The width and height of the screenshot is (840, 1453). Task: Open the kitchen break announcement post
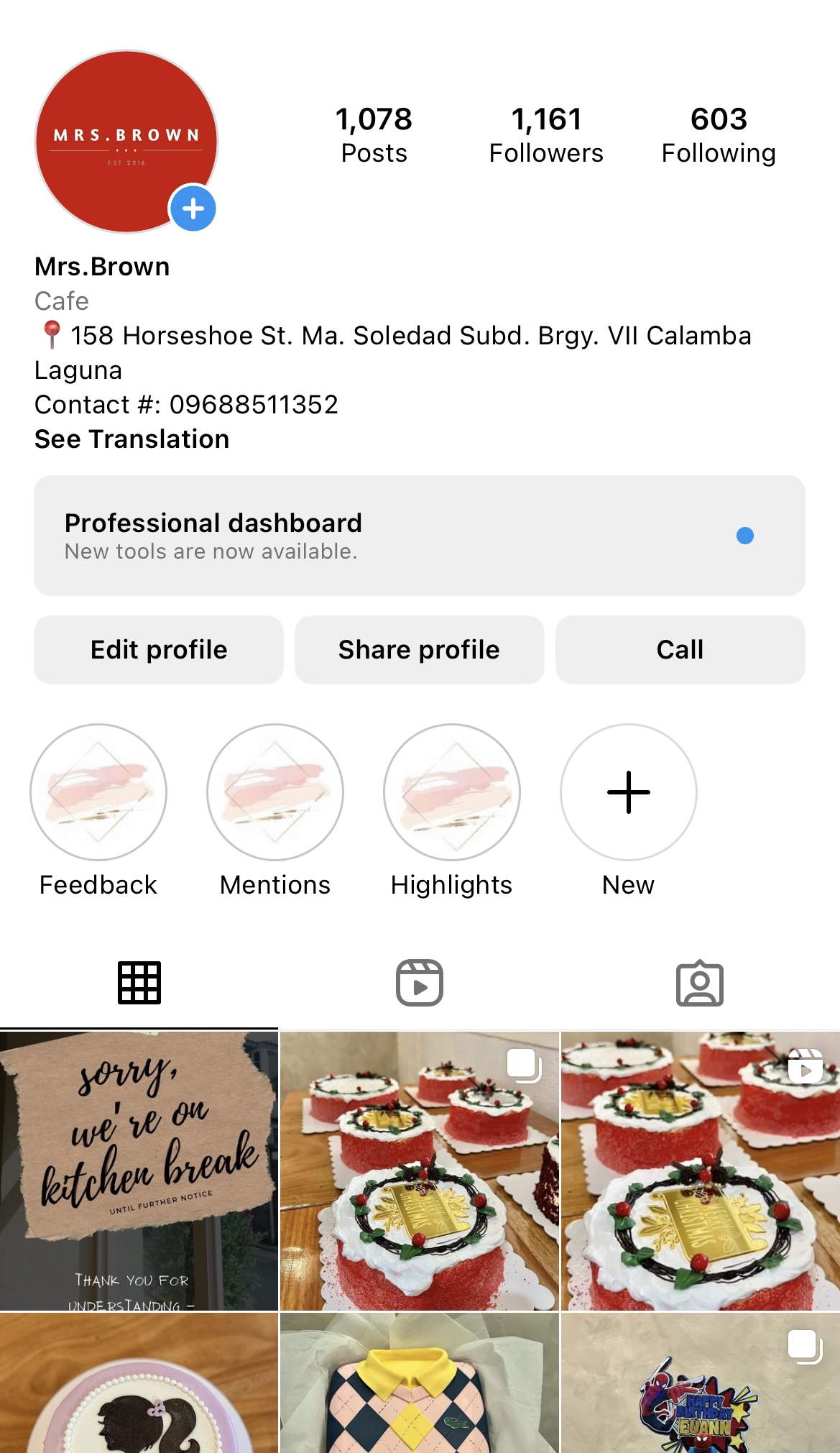tap(139, 1170)
